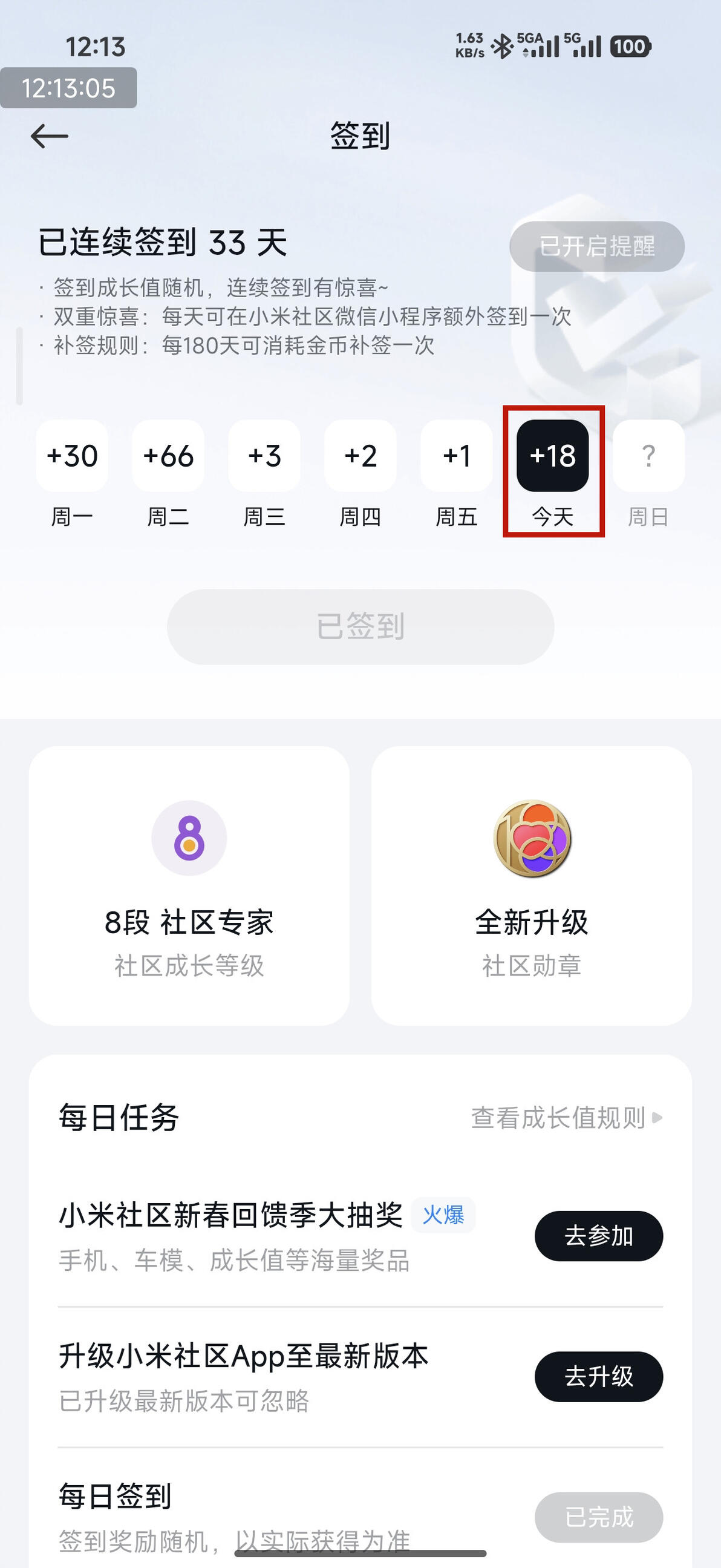Go back using the top-left arrow
Image resolution: width=721 pixels, height=1568 pixels.
49,136
